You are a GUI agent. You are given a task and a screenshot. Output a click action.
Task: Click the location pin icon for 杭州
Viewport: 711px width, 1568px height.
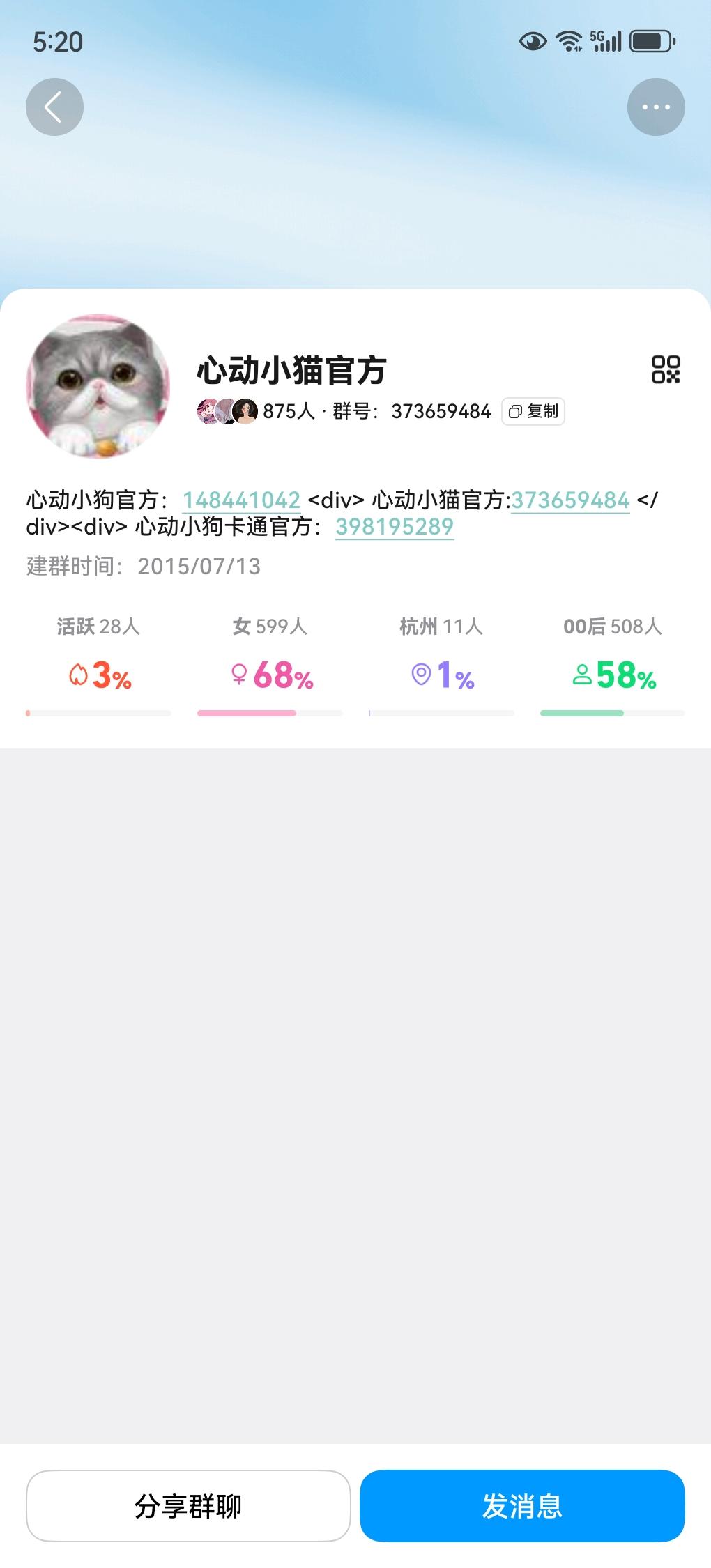click(x=422, y=675)
